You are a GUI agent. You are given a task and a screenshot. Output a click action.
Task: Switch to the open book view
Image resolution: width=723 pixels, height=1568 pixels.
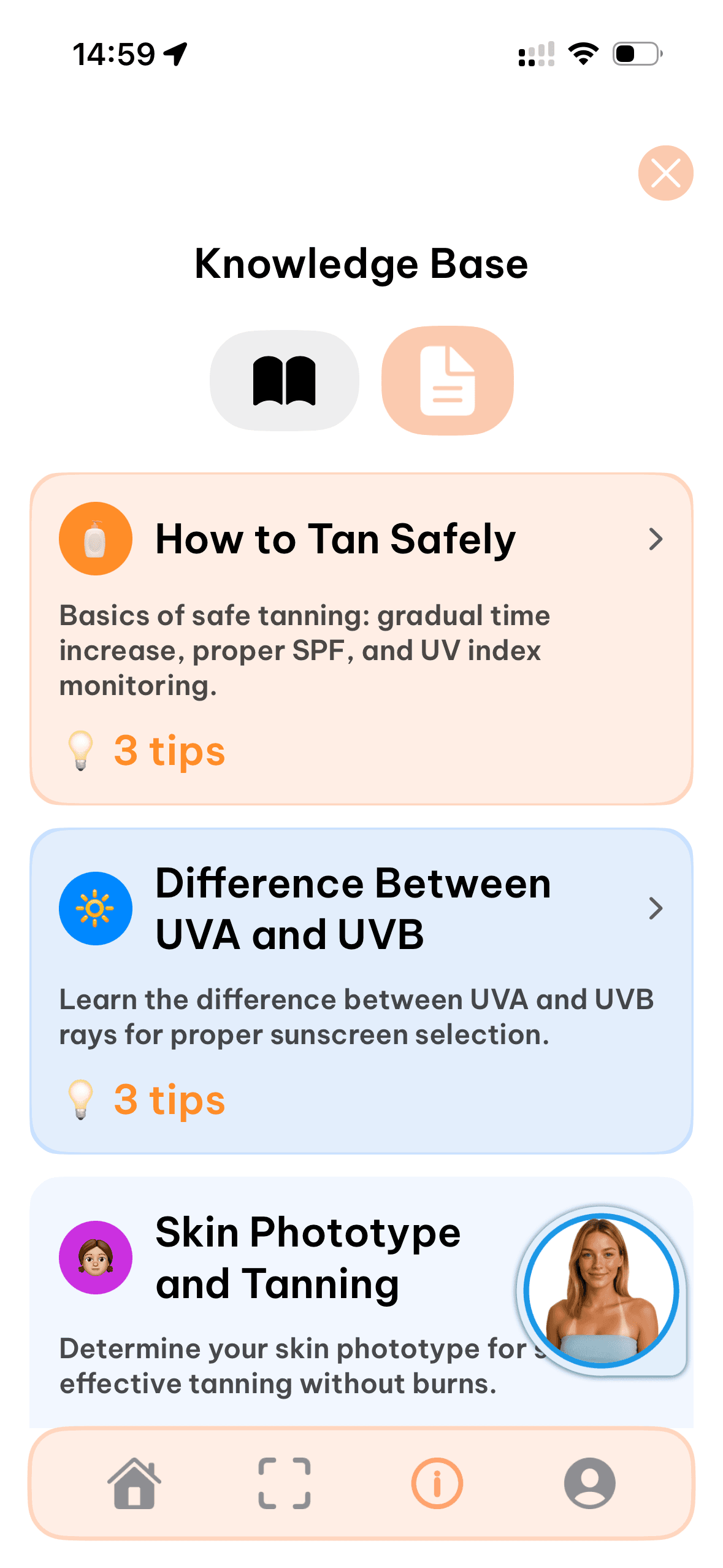pyautogui.click(x=284, y=381)
